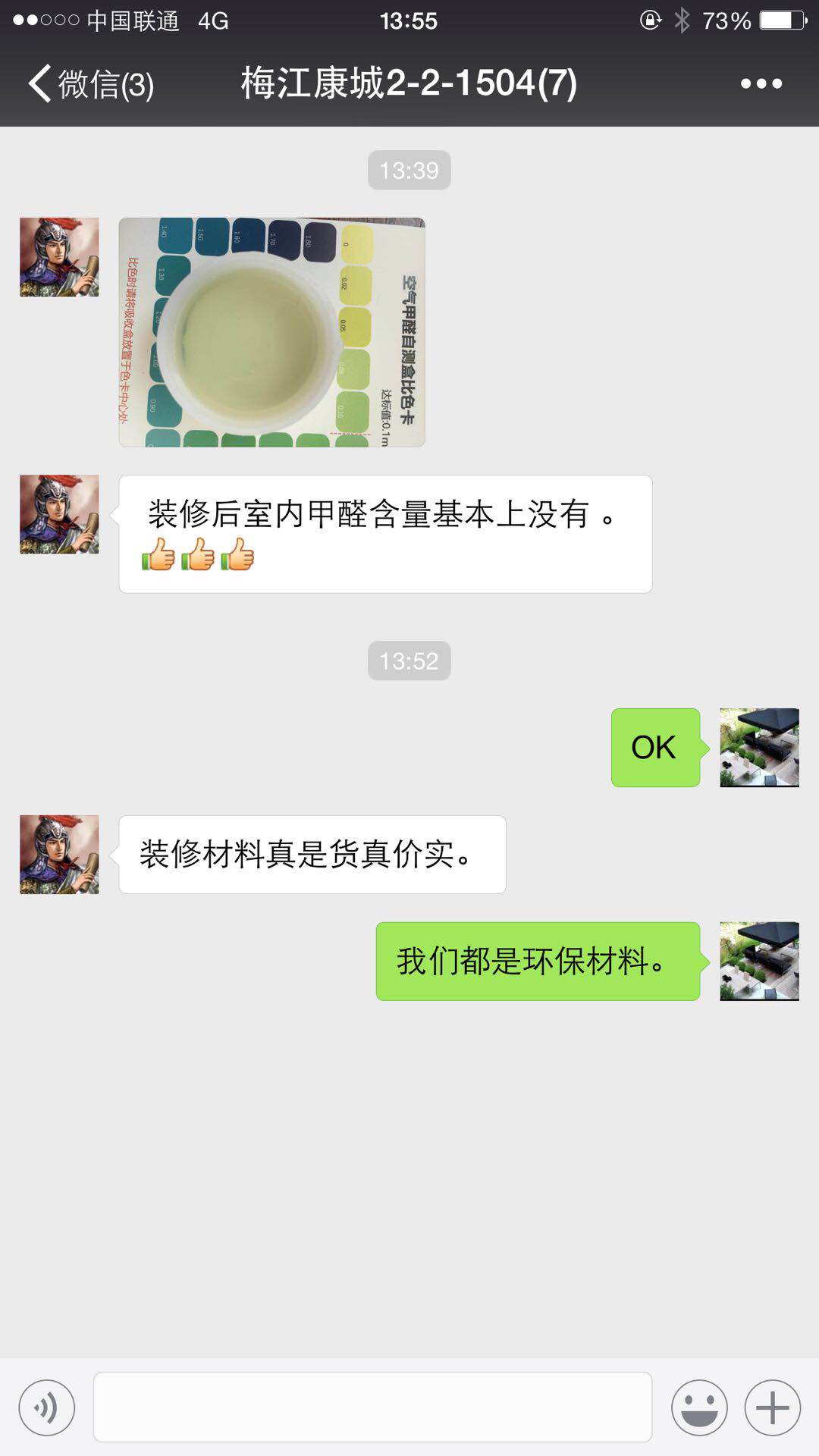Viewport: 819px width, 1456px height.
Task: Tap the back arrow labeled 微信(3)
Action: click(x=91, y=85)
